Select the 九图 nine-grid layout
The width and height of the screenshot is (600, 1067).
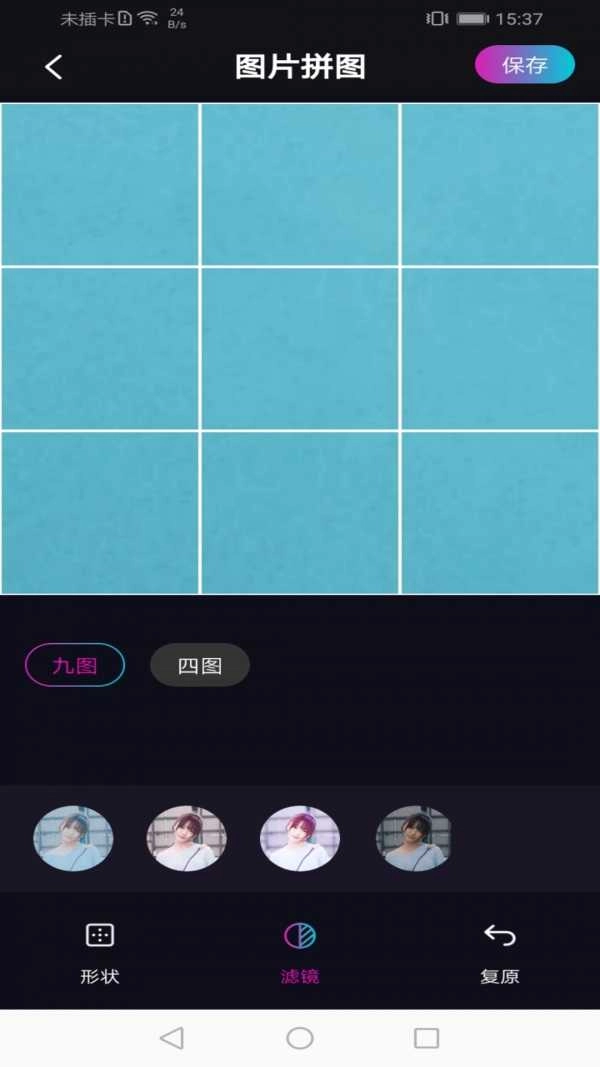(x=75, y=665)
